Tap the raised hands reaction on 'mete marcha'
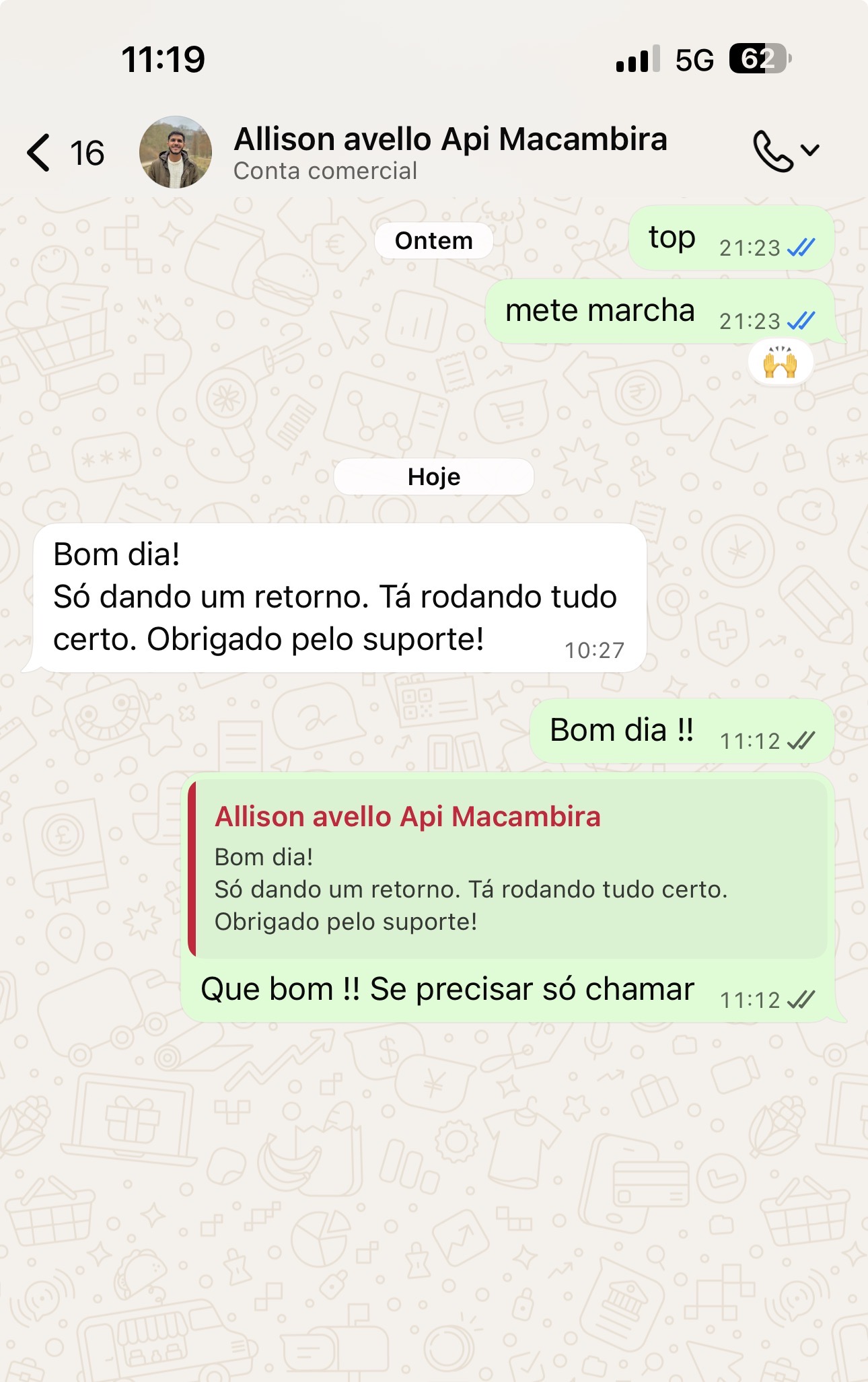Image resolution: width=868 pixels, height=1382 pixels. tap(781, 363)
